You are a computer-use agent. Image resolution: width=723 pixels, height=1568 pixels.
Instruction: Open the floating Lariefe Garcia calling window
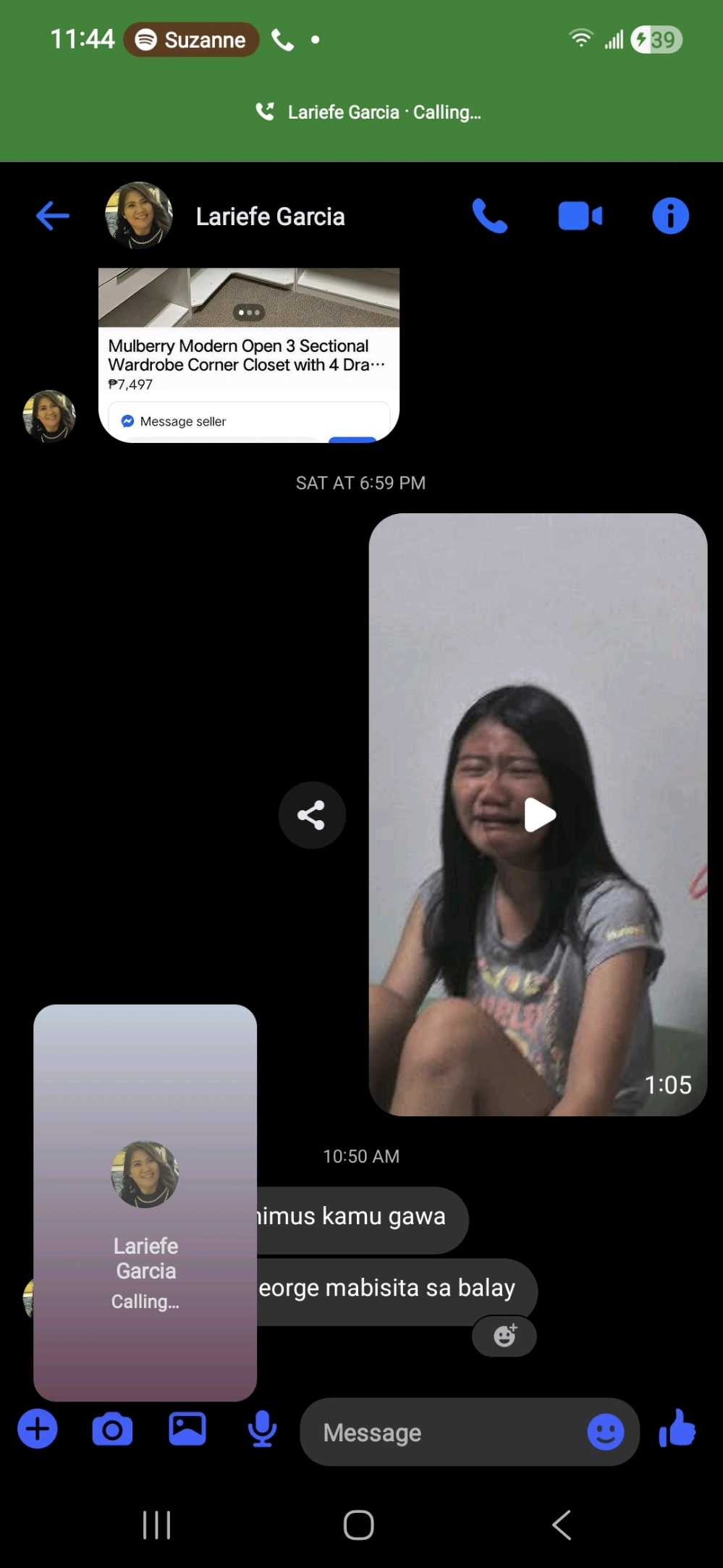(x=145, y=1202)
